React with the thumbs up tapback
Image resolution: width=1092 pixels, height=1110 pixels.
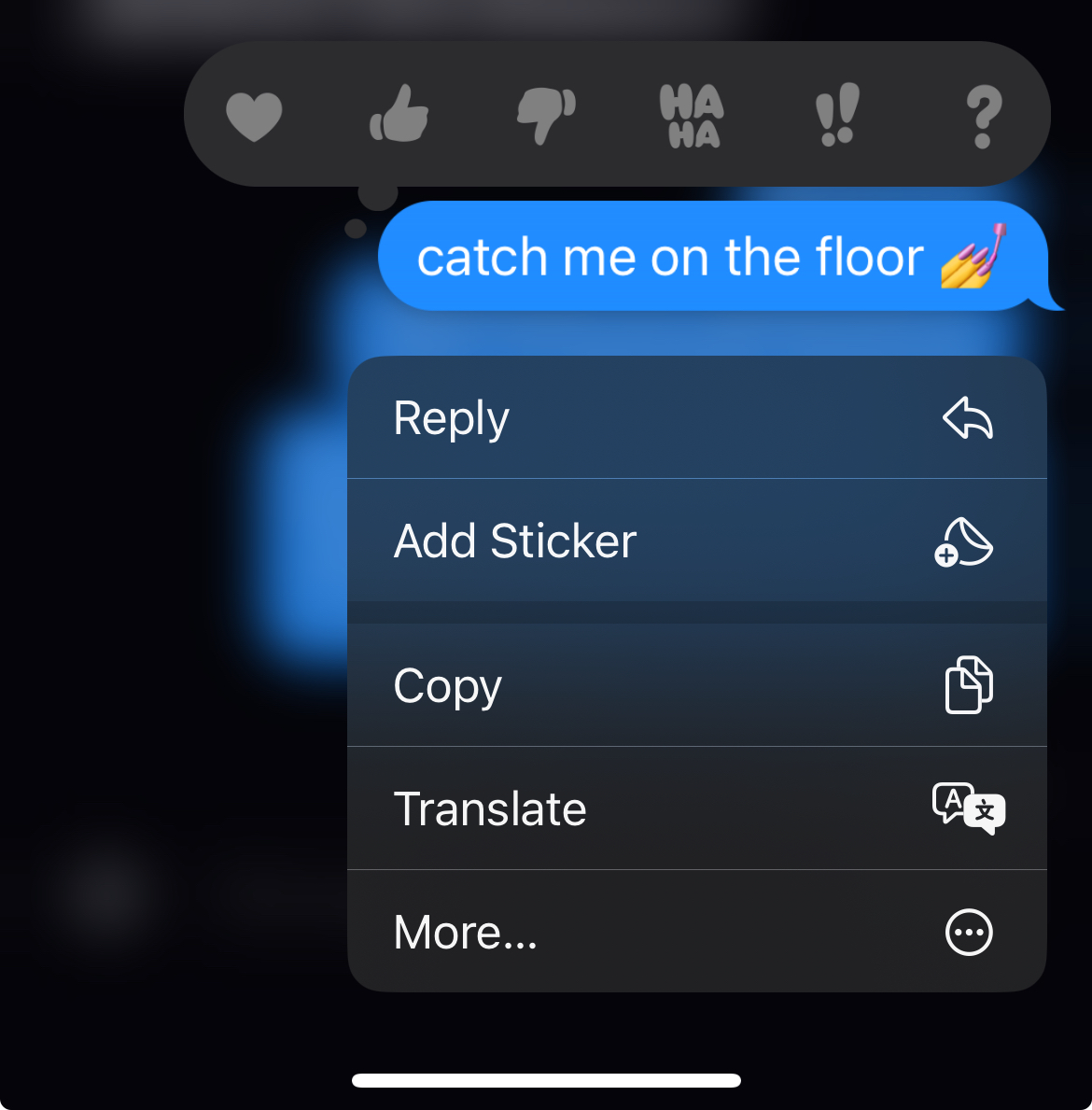tap(399, 115)
